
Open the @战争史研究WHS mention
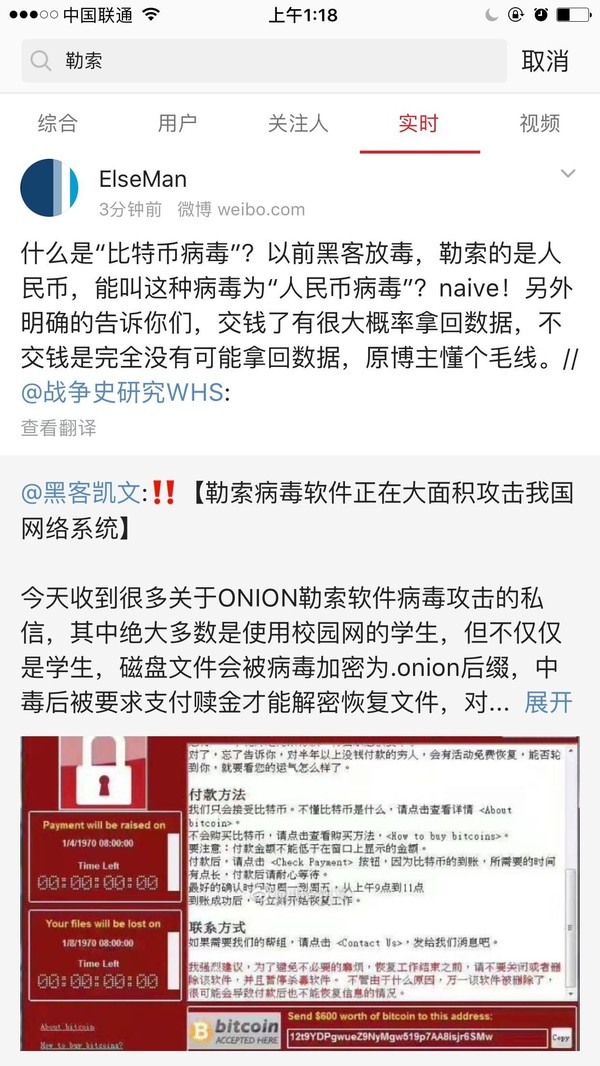[x=123, y=392]
